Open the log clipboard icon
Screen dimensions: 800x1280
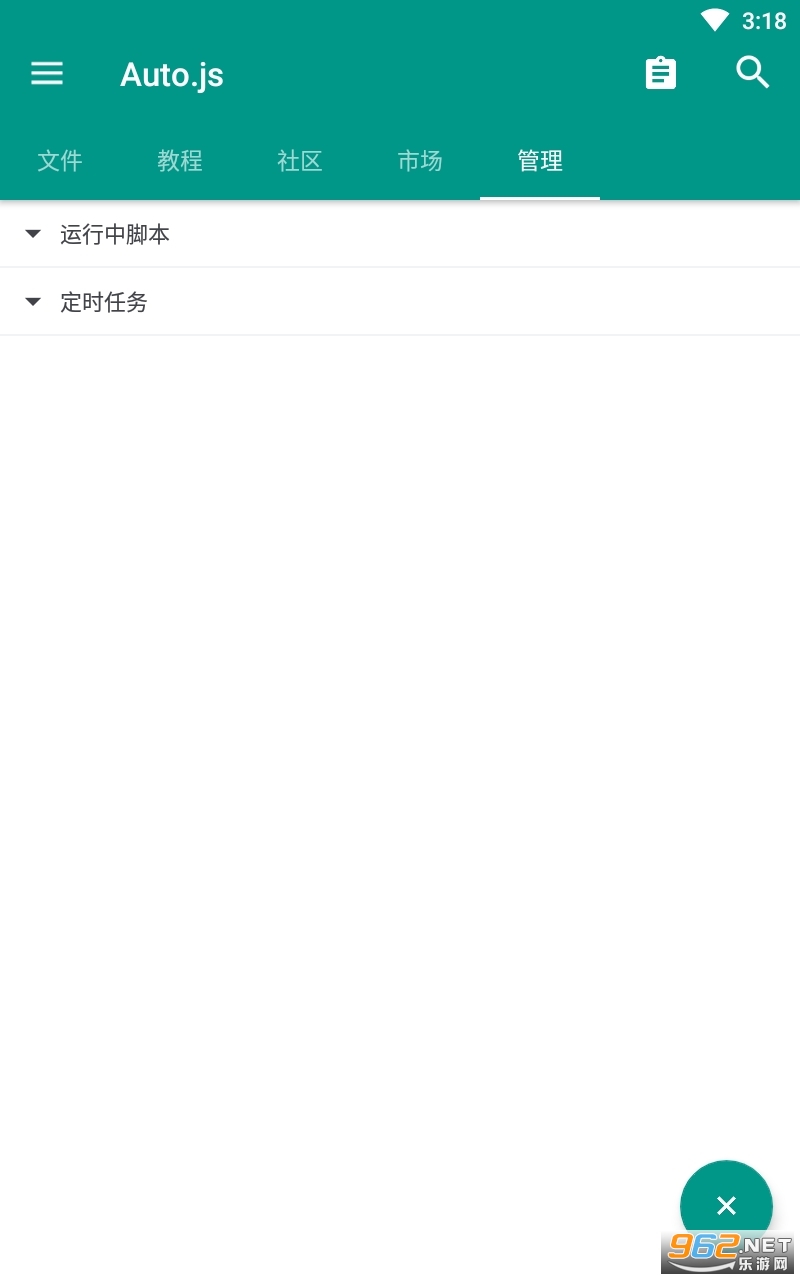click(661, 73)
